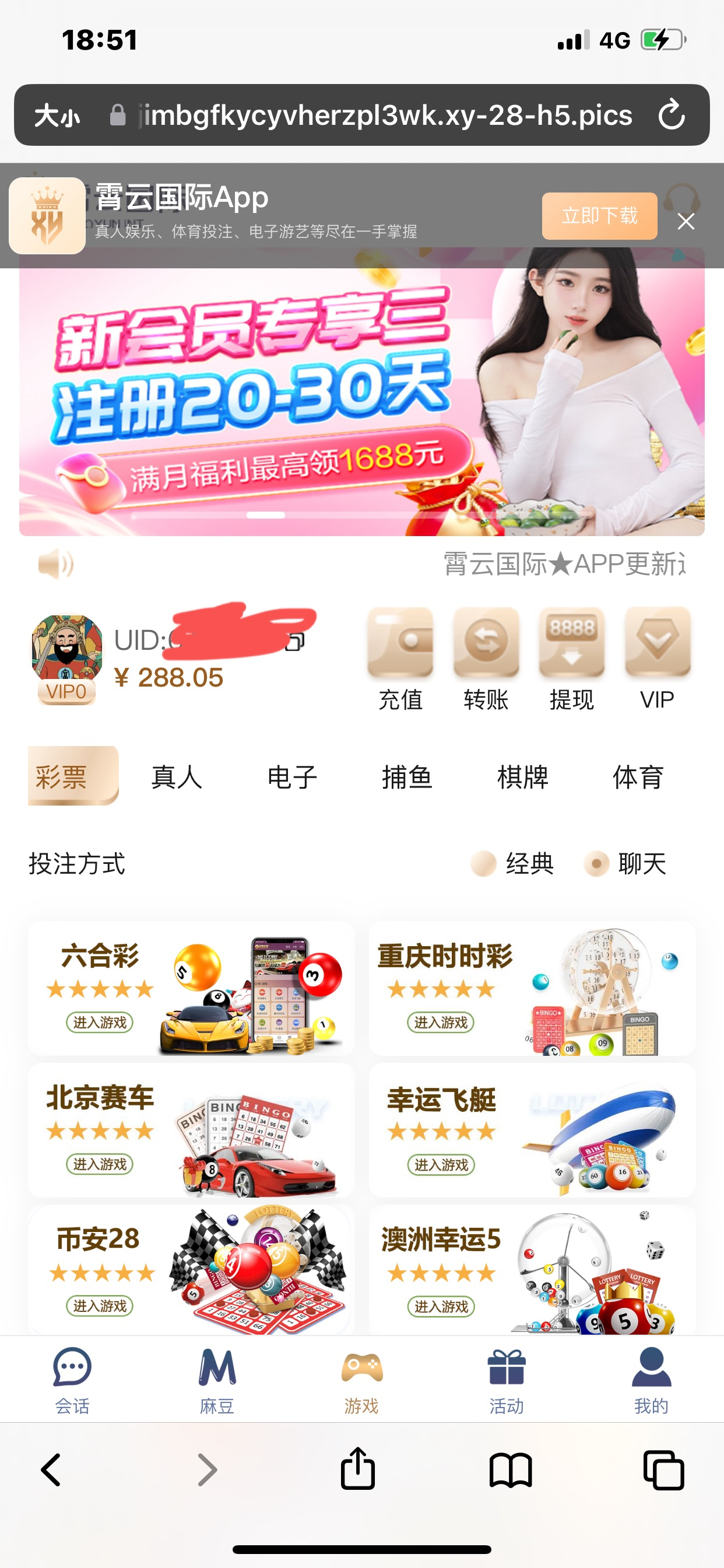Enter the 重庆时时彩 game
Screen dimensions: 724x1568
point(441,1022)
